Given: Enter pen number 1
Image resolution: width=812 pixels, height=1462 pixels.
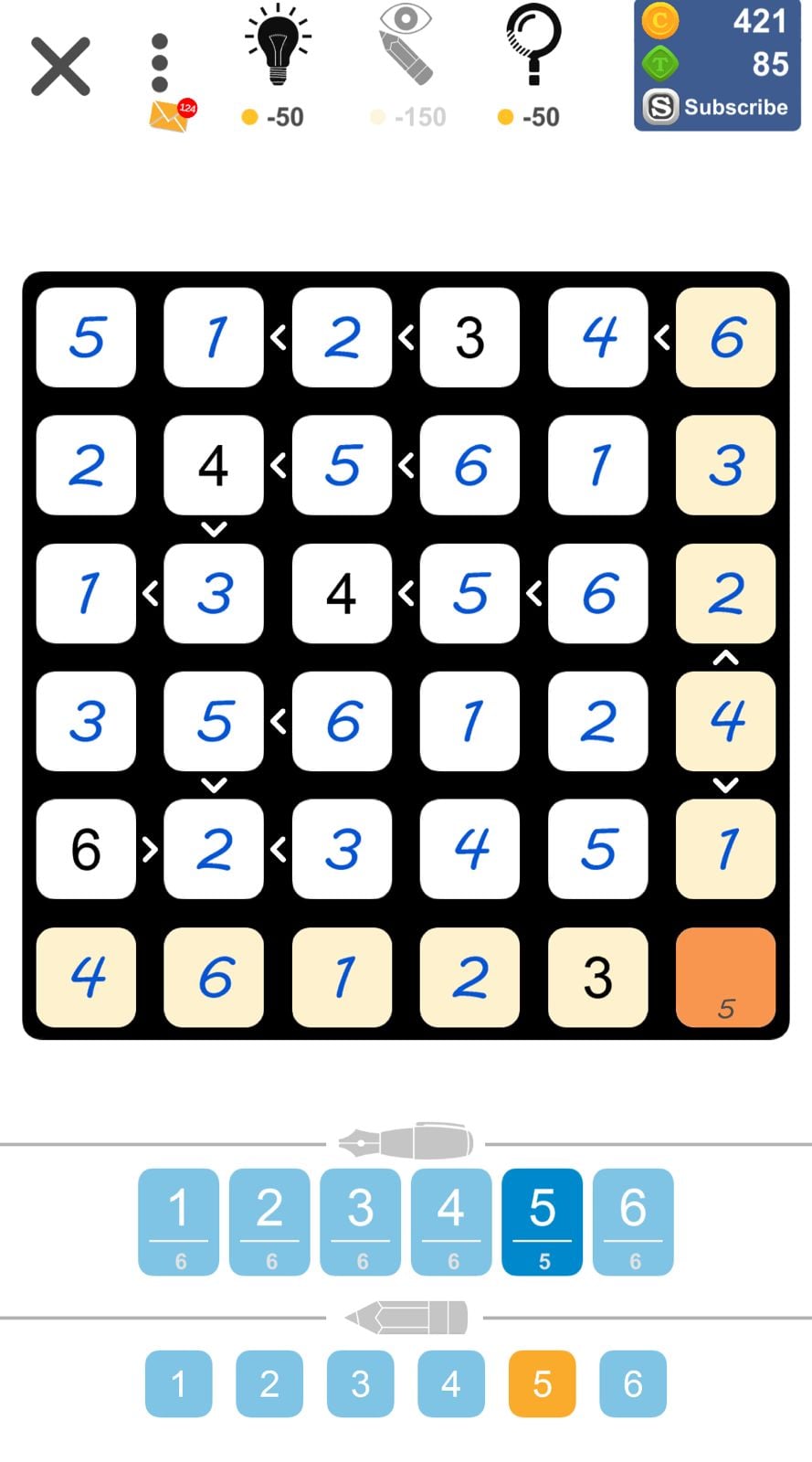Looking at the screenshot, I should [x=179, y=1221].
